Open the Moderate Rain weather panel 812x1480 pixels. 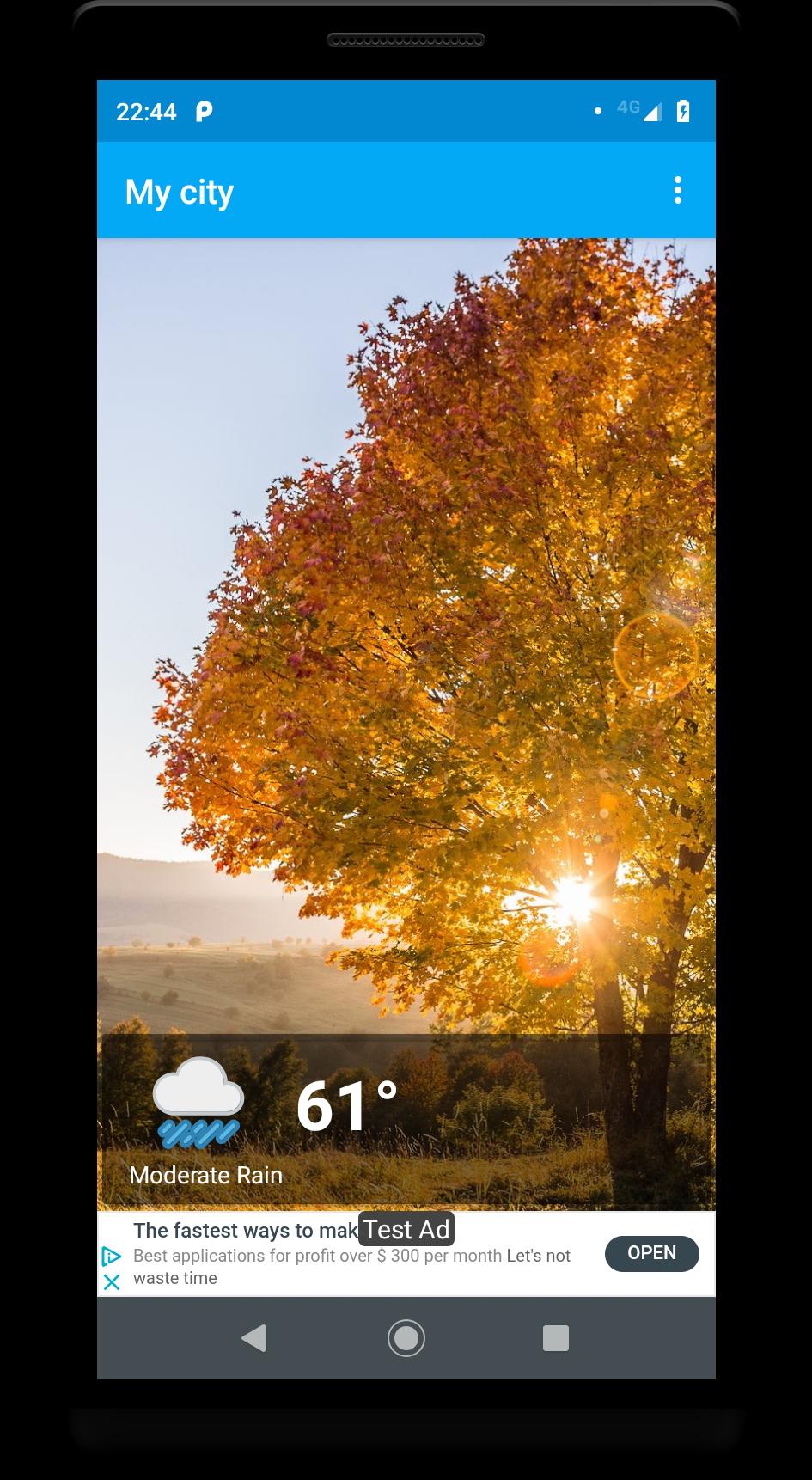(406, 1122)
